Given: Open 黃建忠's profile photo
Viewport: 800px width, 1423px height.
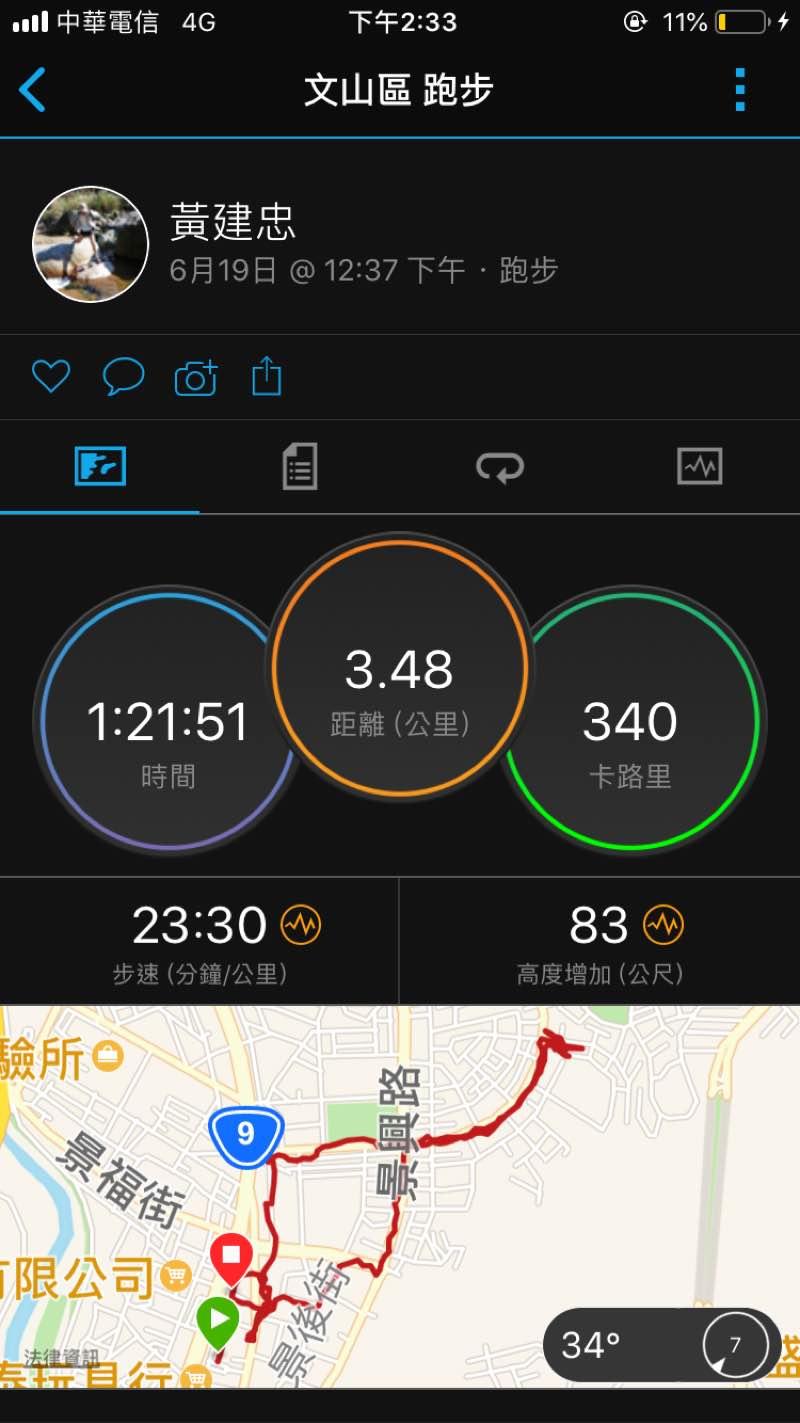Looking at the screenshot, I should pos(91,244).
